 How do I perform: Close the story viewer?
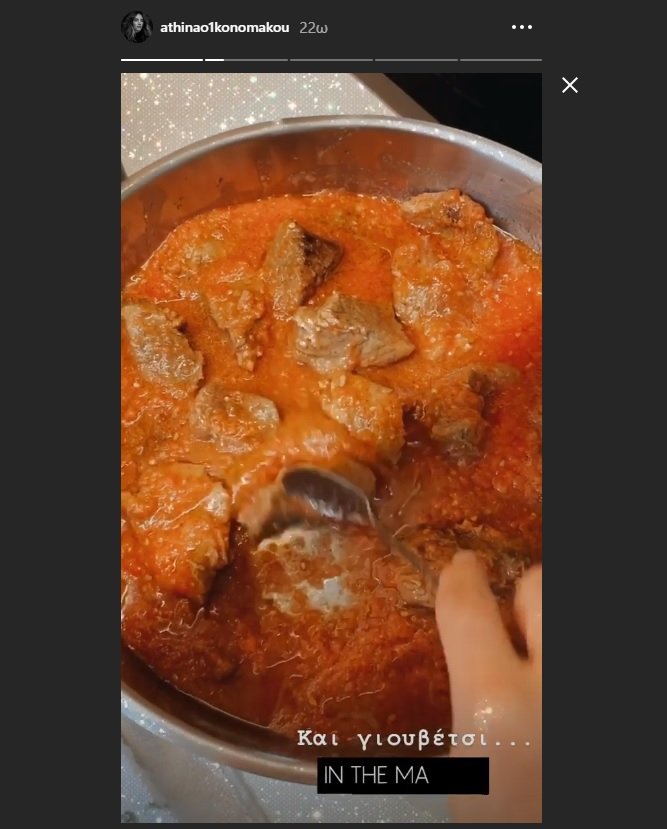[x=569, y=86]
